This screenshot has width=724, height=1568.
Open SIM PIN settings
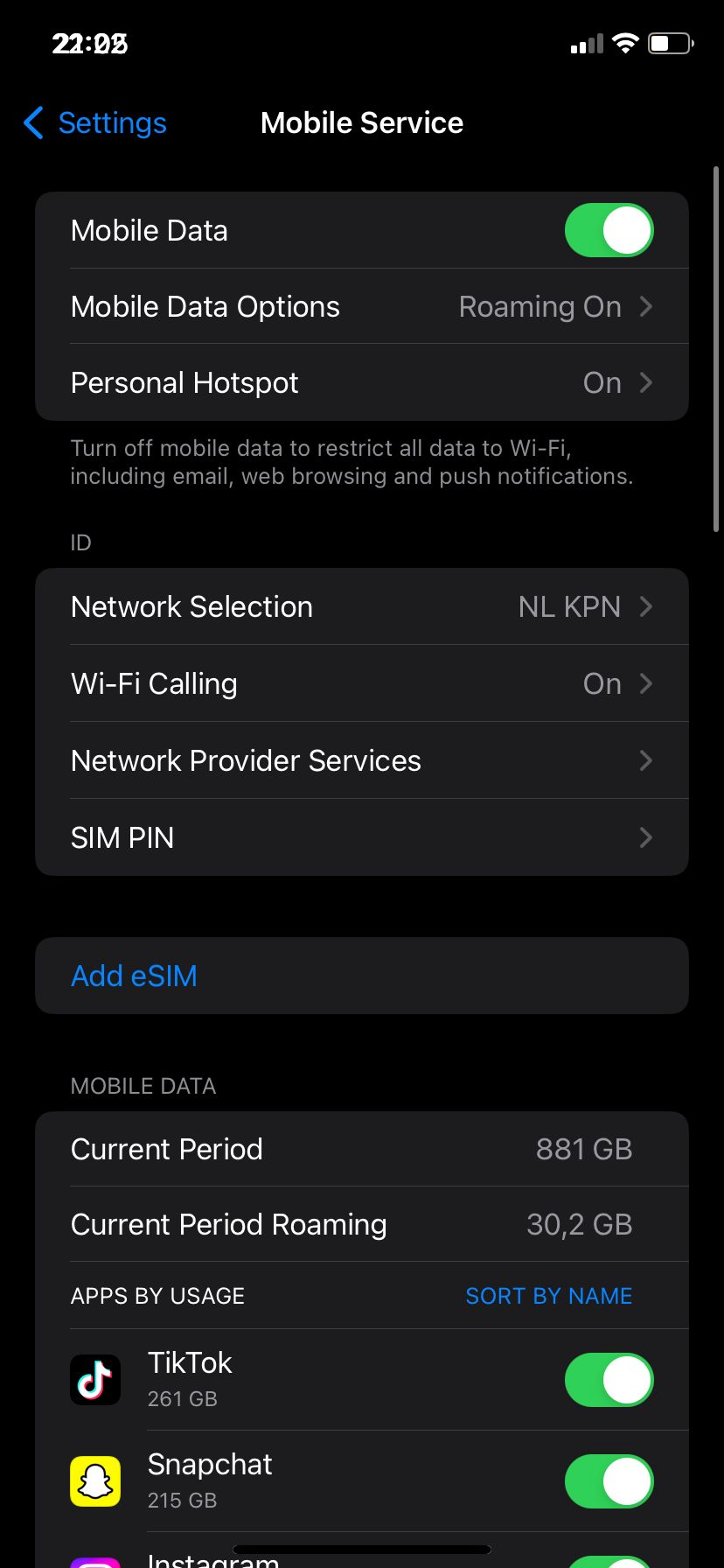tap(362, 837)
